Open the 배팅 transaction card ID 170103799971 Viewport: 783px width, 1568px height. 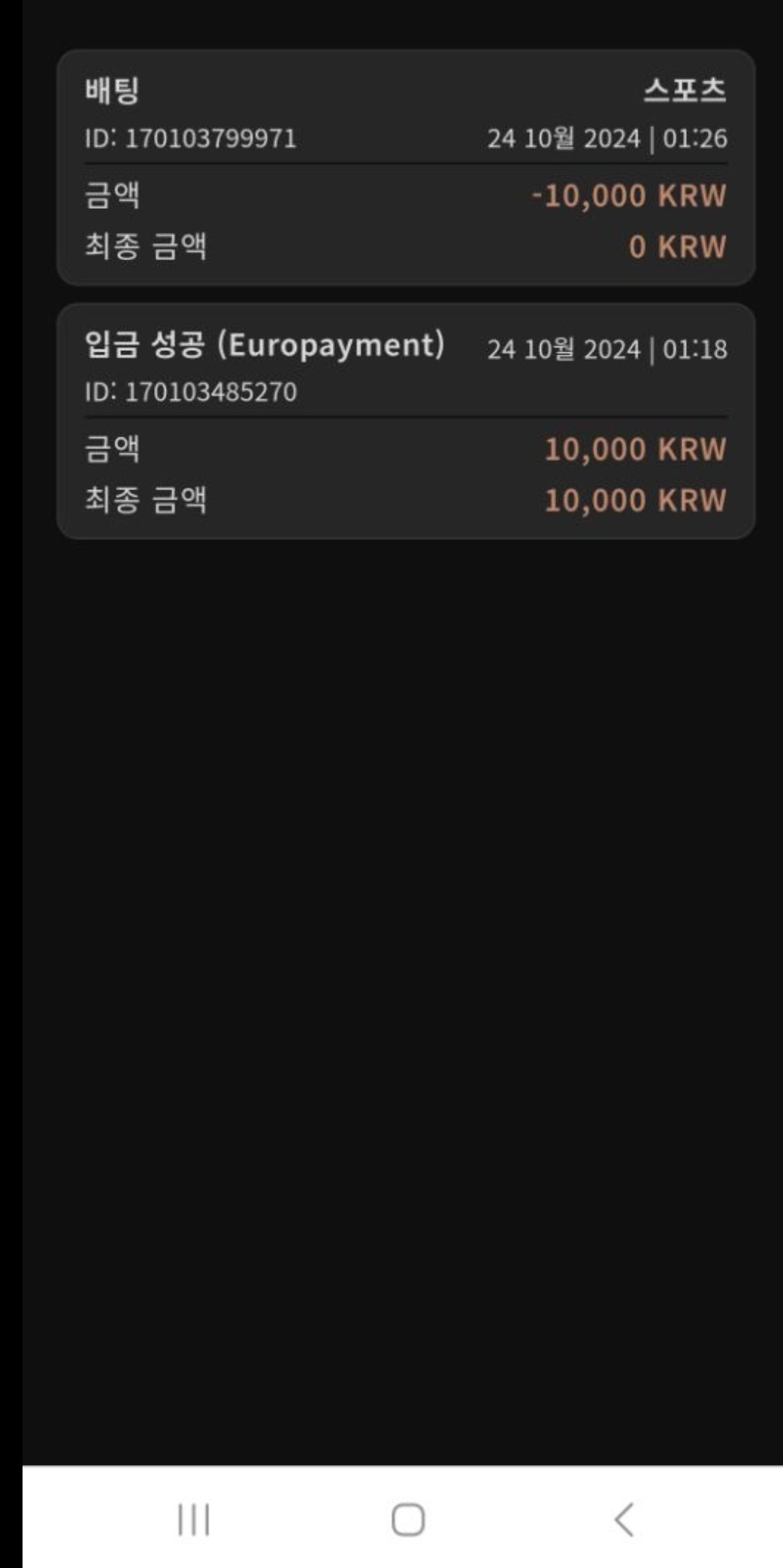click(x=406, y=167)
